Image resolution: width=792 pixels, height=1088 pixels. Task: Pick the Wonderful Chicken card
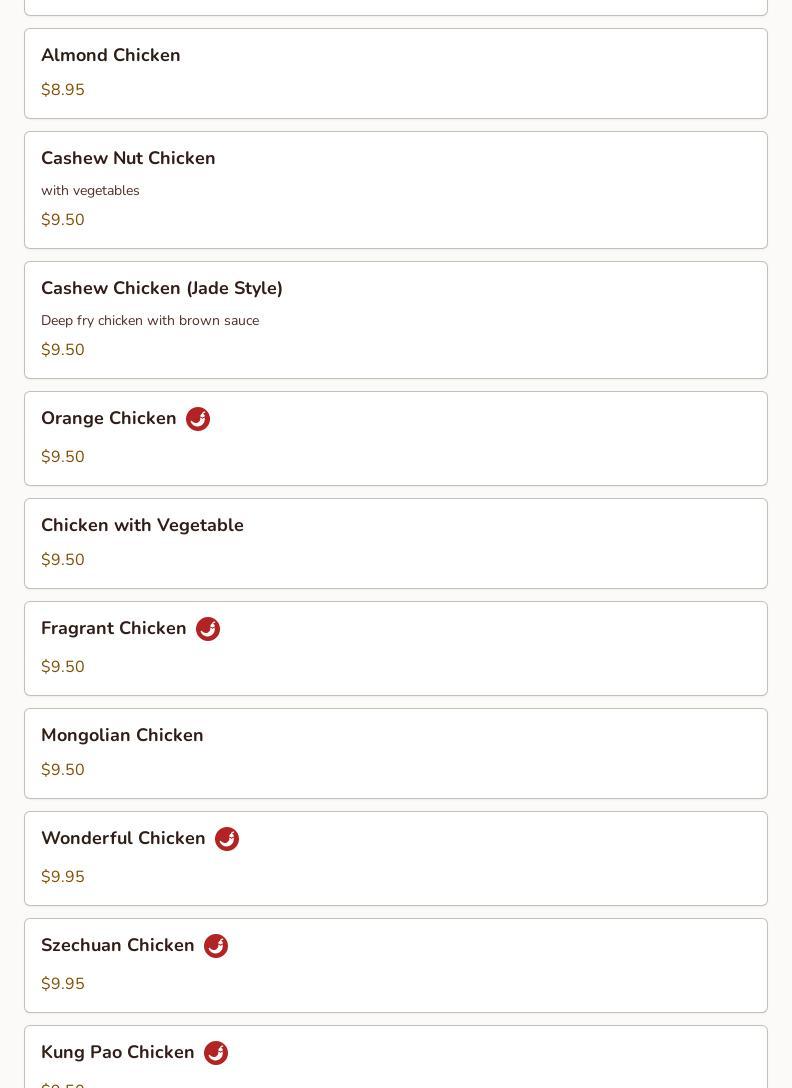pos(395,858)
